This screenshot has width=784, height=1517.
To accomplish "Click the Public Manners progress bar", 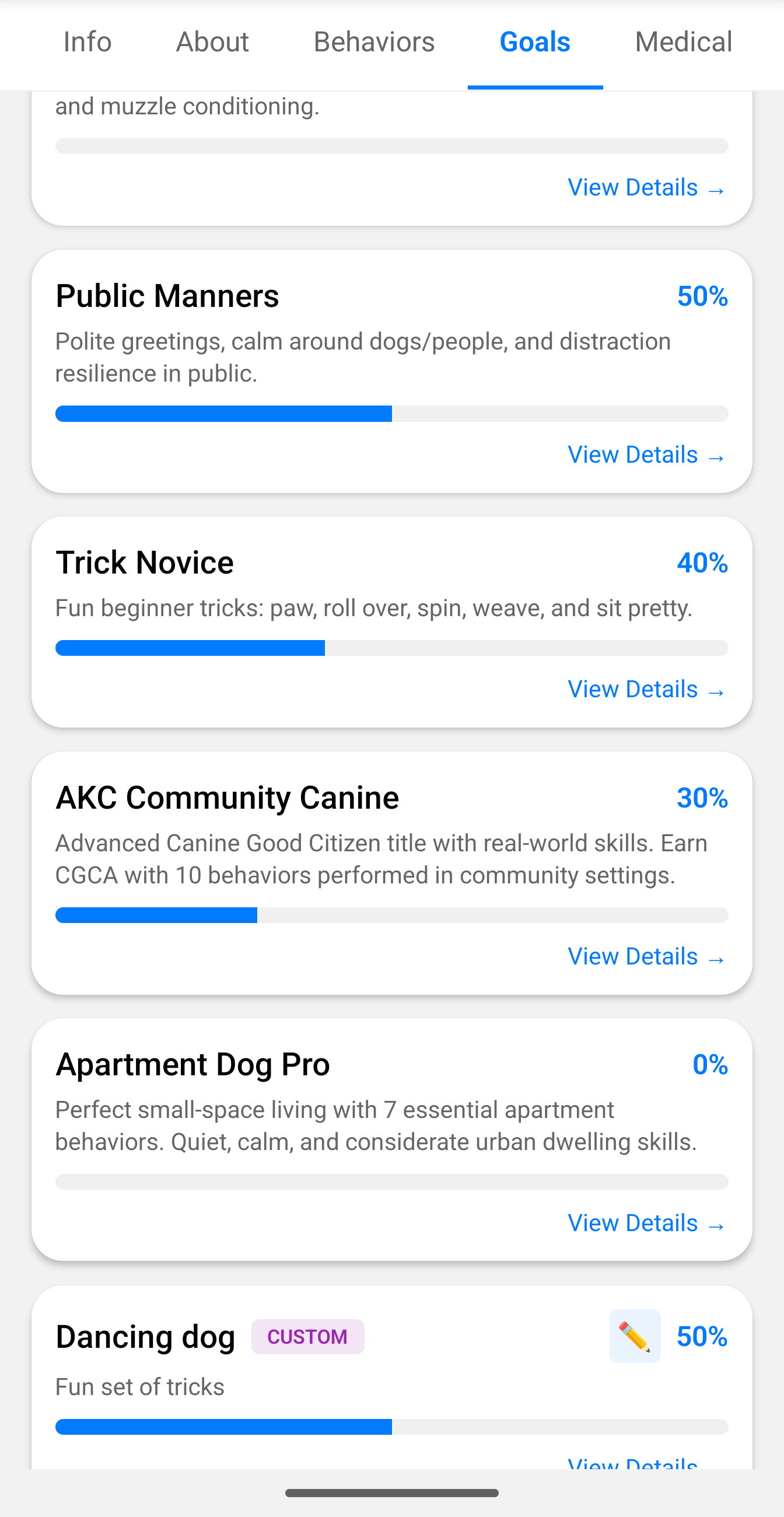I will click(x=392, y=414).
